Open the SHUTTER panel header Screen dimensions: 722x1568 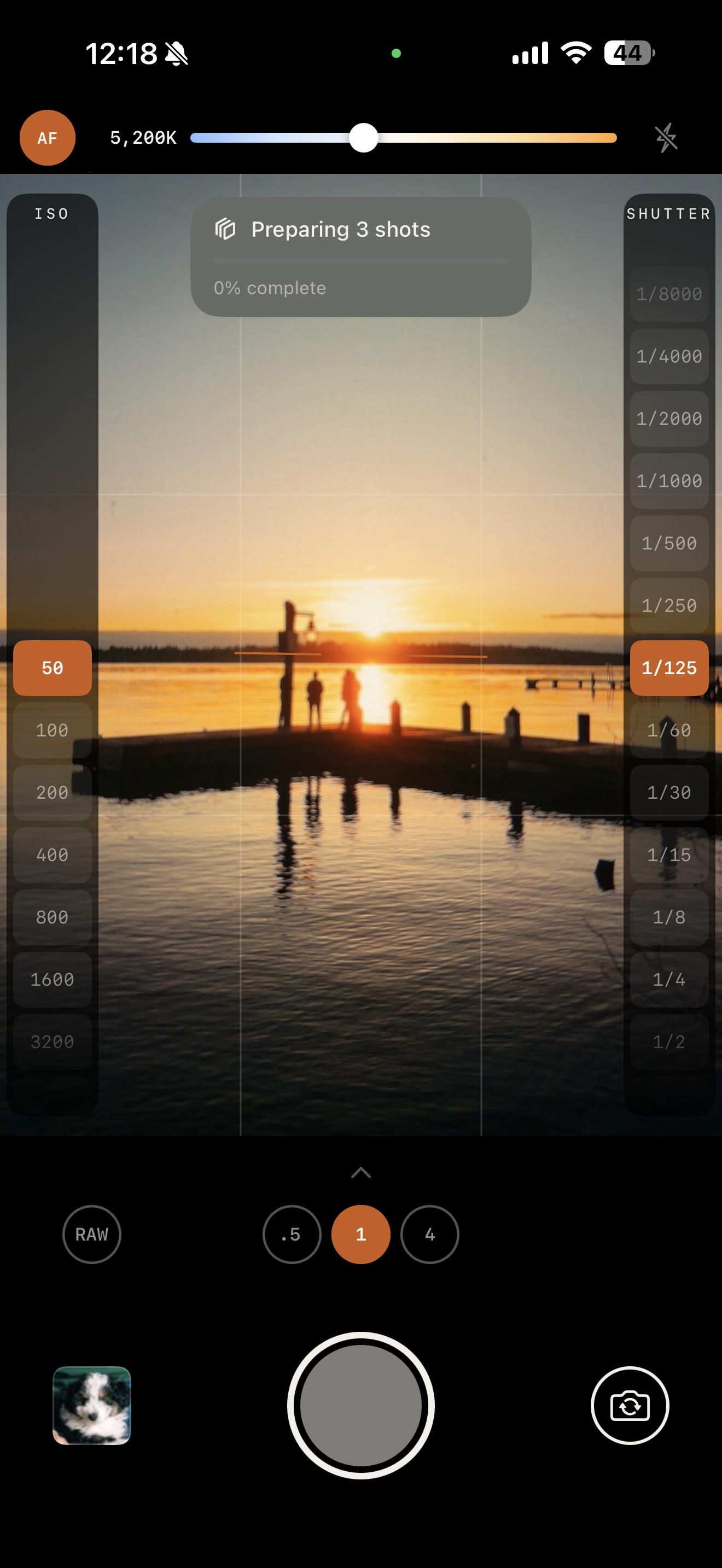(668, 214)
